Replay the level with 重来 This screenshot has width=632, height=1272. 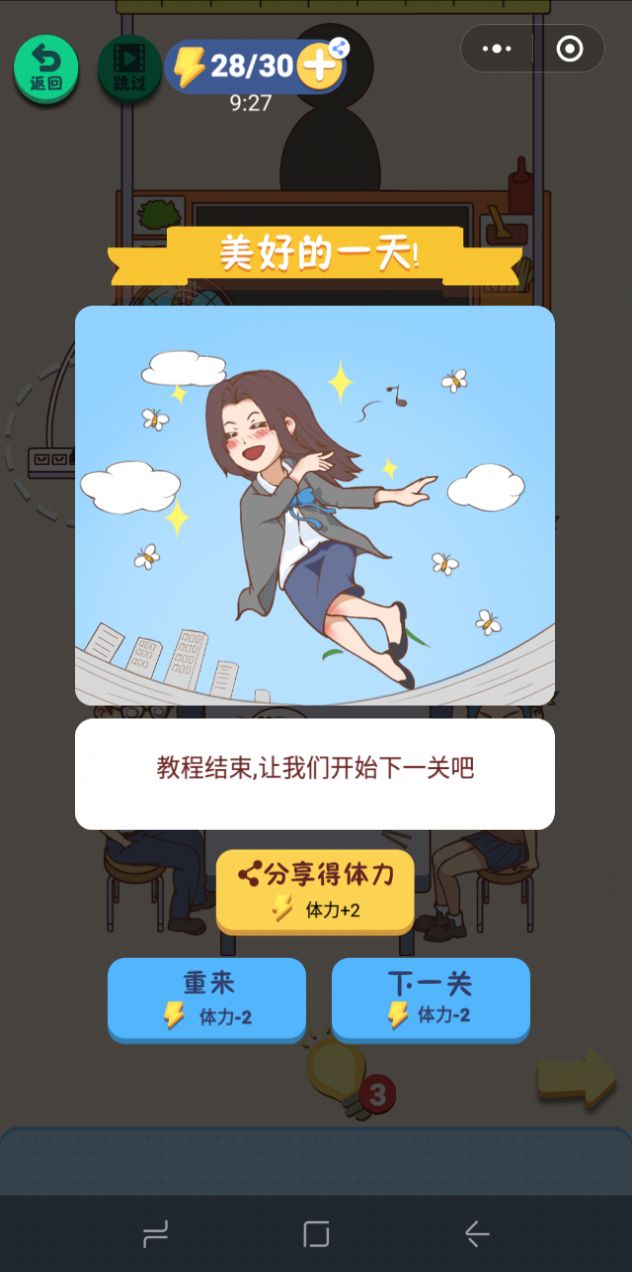pos(207,998)
